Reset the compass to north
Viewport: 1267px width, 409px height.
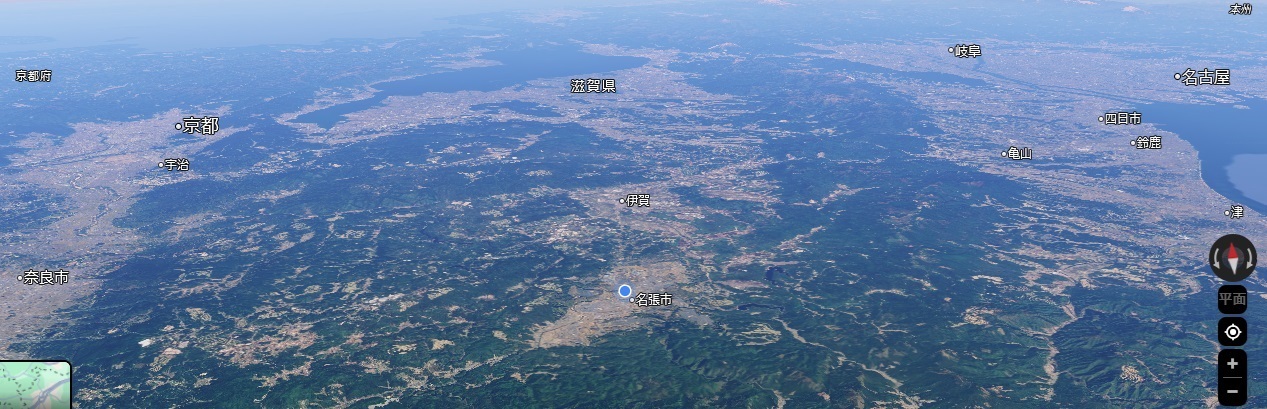coord(1232,258)
